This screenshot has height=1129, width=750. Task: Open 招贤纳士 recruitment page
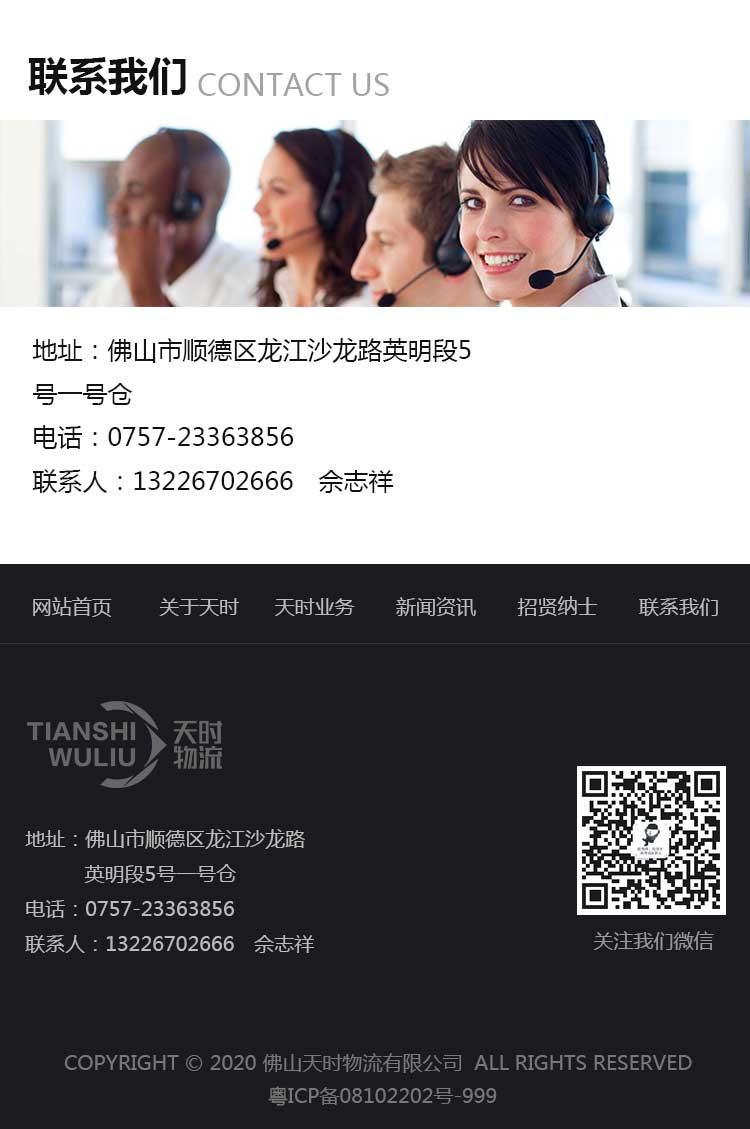(557, 607)
